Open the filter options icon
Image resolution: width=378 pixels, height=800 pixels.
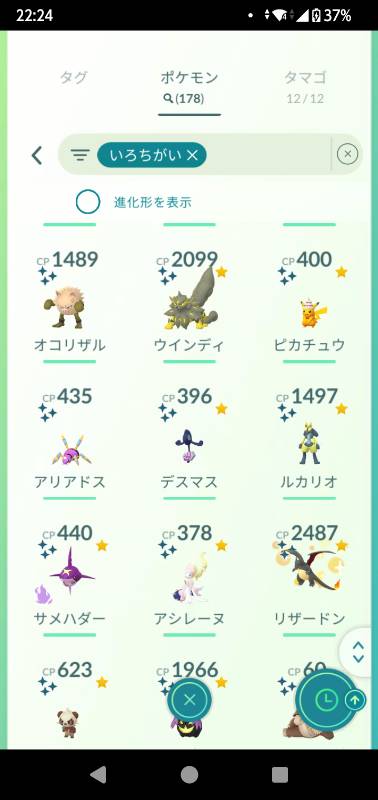click(80, 155)
